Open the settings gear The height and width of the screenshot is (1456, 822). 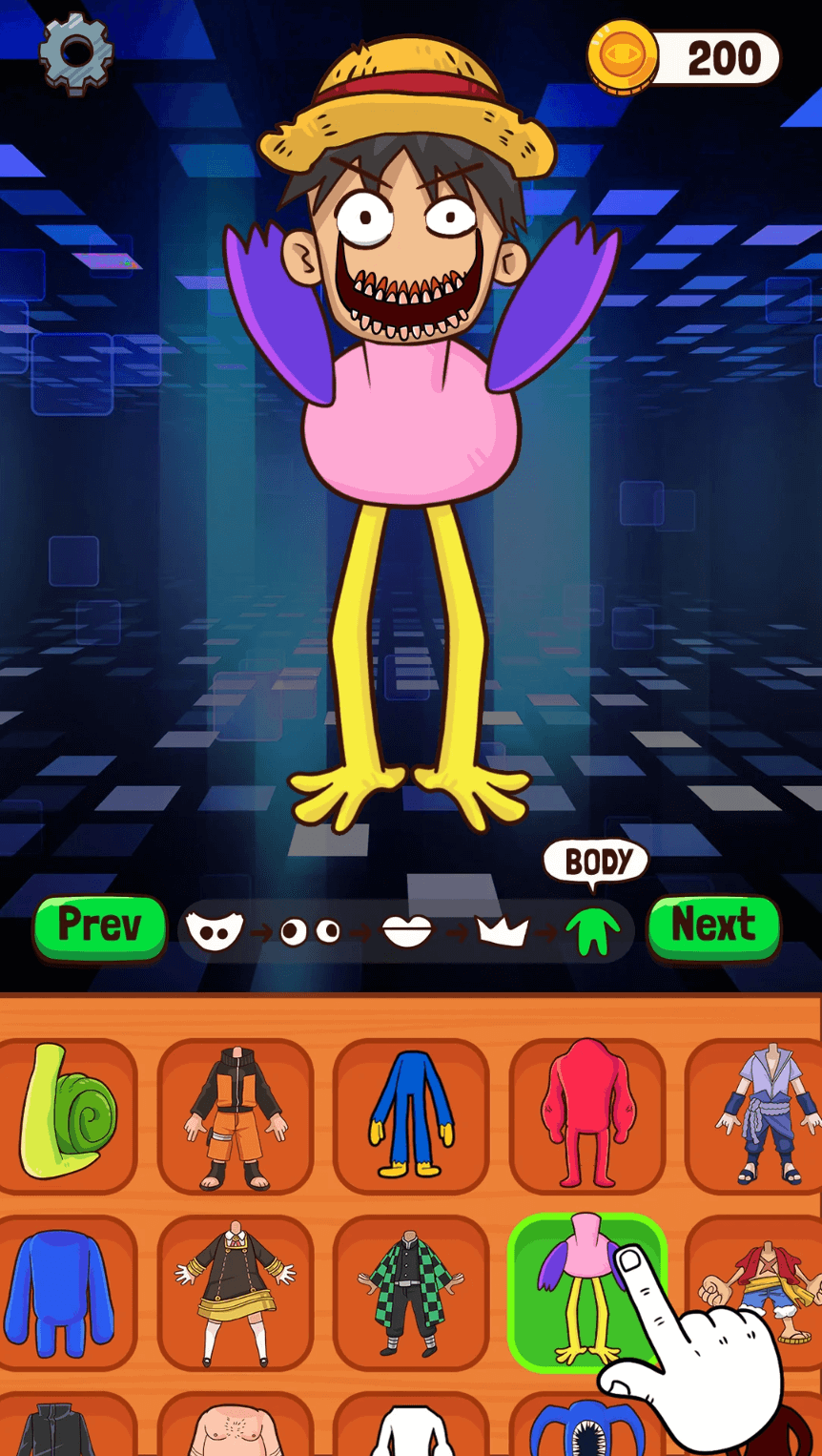coord(75,52)
